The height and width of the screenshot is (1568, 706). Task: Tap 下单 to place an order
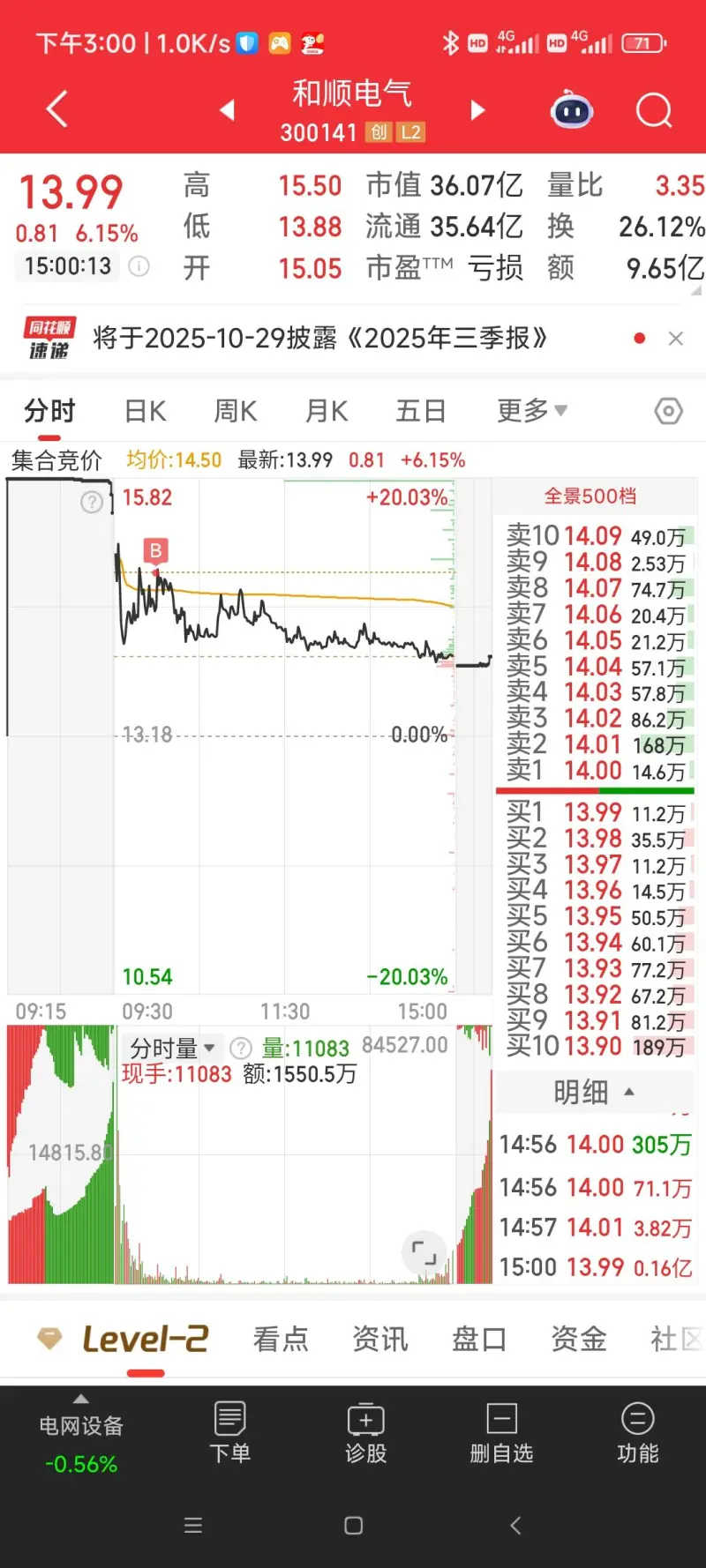point(230,1433)
